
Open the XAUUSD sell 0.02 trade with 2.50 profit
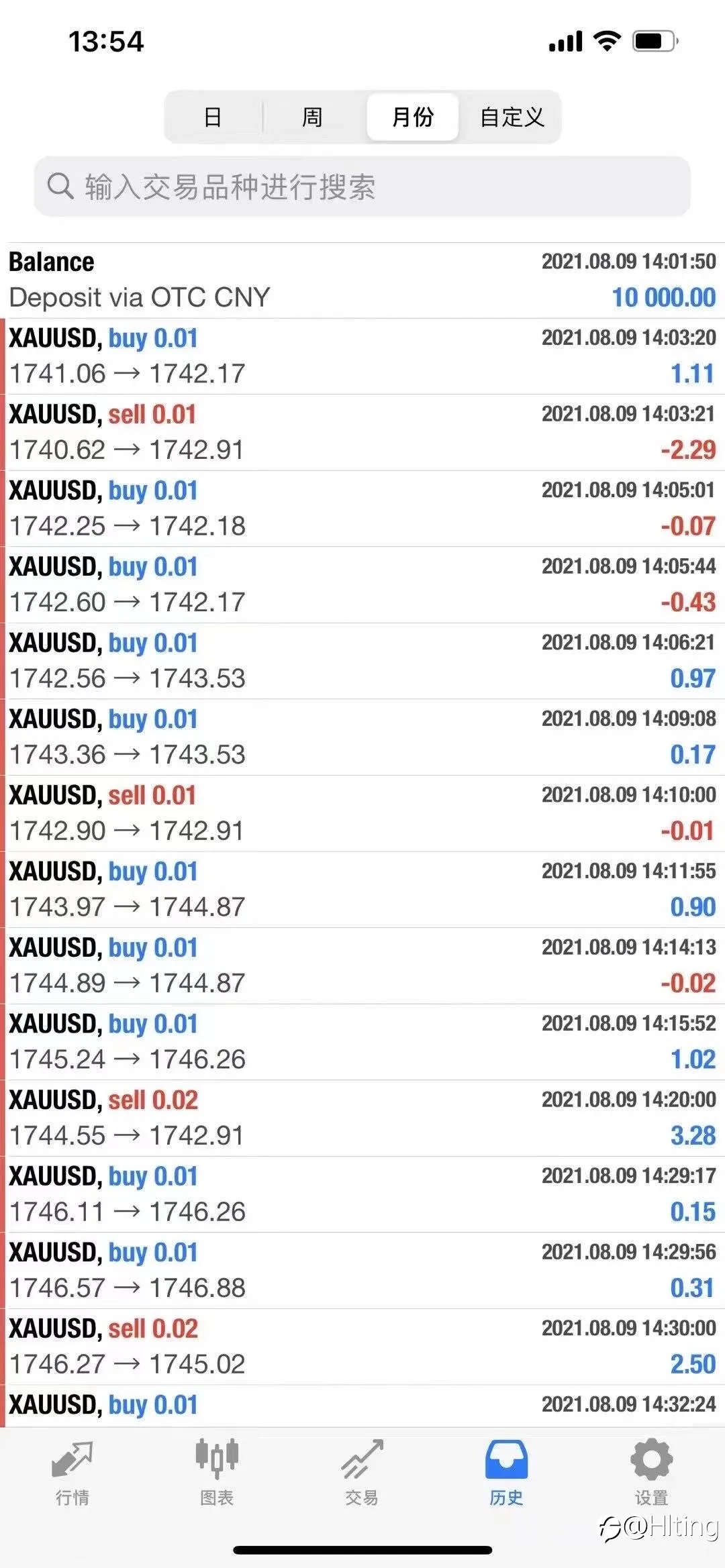362,1347
